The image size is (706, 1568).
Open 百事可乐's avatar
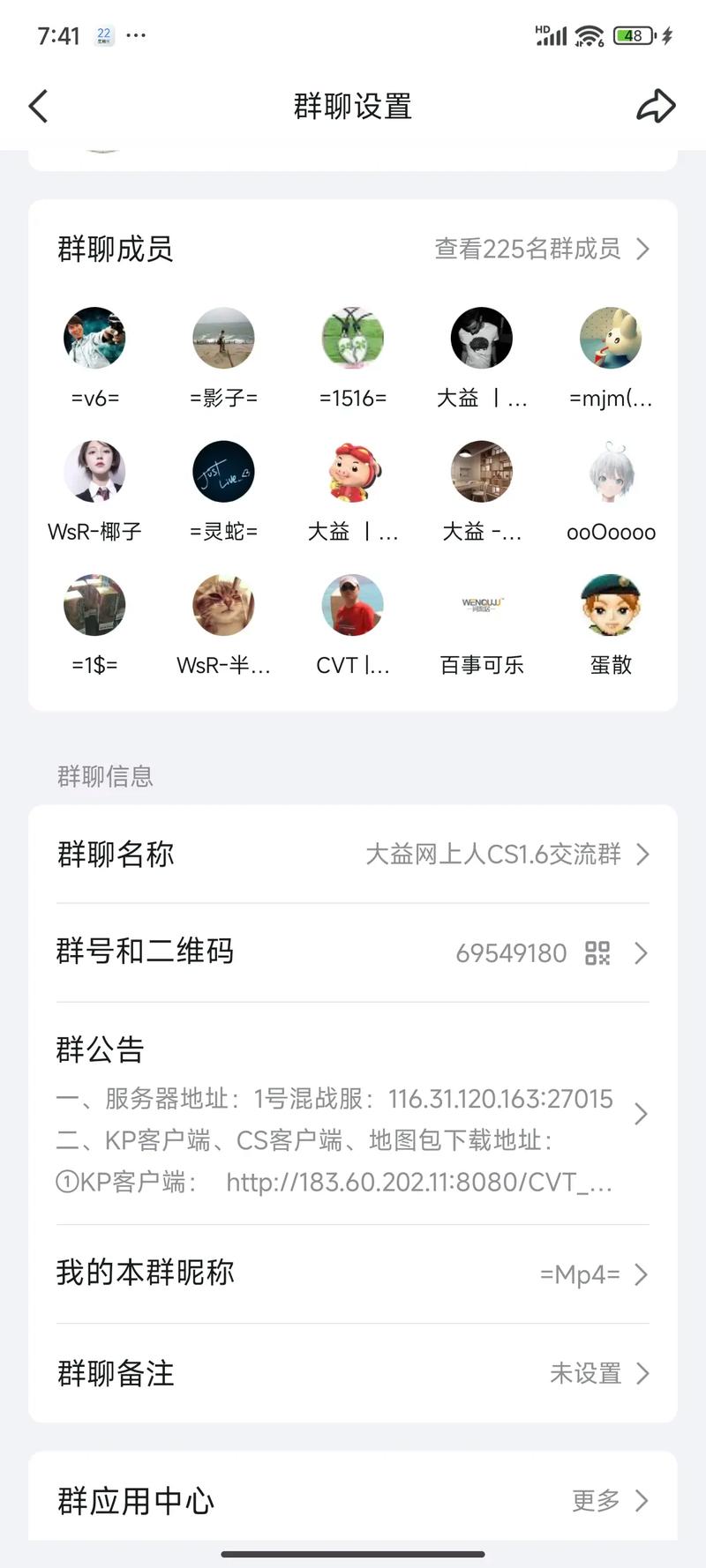481,604
